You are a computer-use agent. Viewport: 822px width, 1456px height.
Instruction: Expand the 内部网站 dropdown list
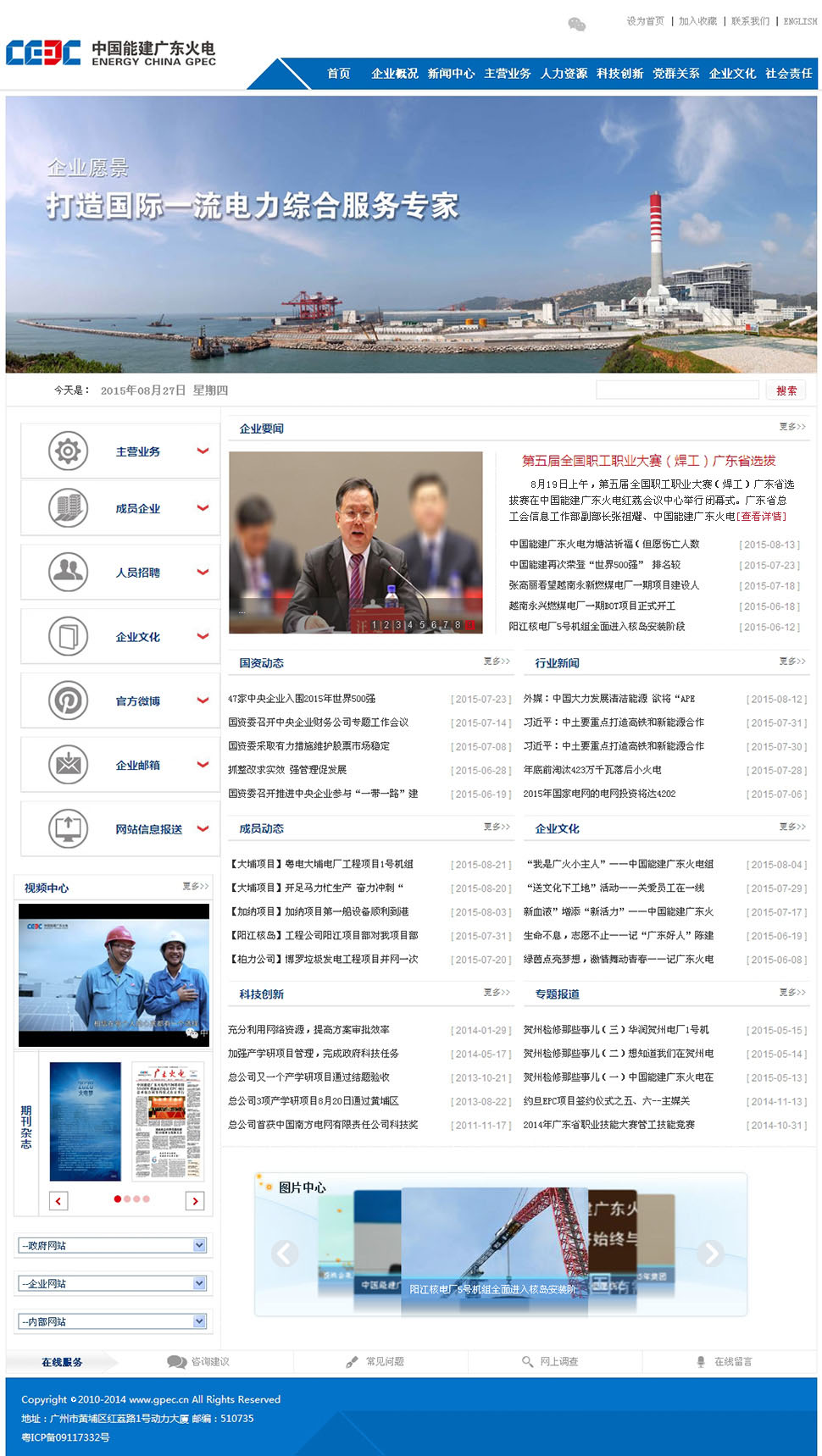[114, 1321]
